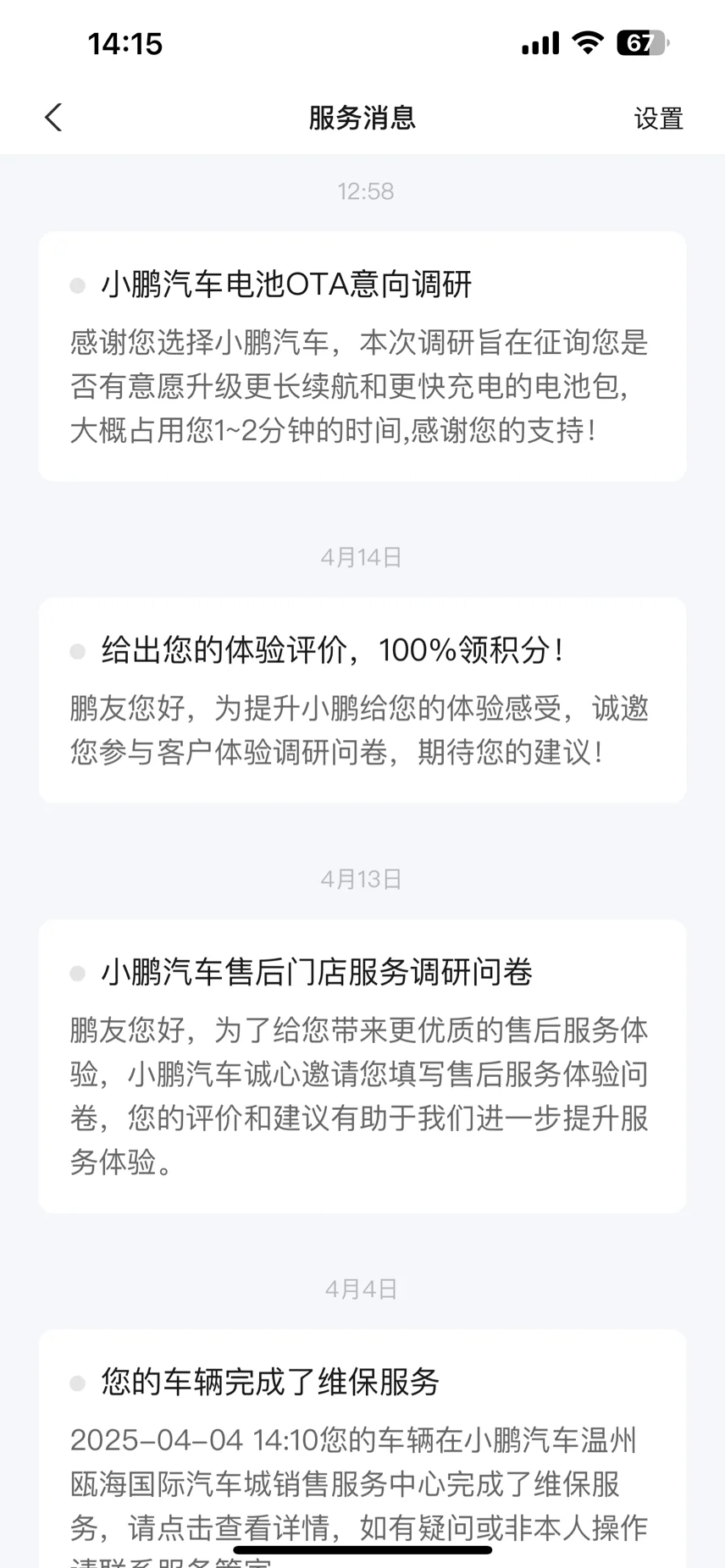
Task: View the 您的车辆完成了维保服务 message card
Action: pyautogui.click(x=362, y=1448)
